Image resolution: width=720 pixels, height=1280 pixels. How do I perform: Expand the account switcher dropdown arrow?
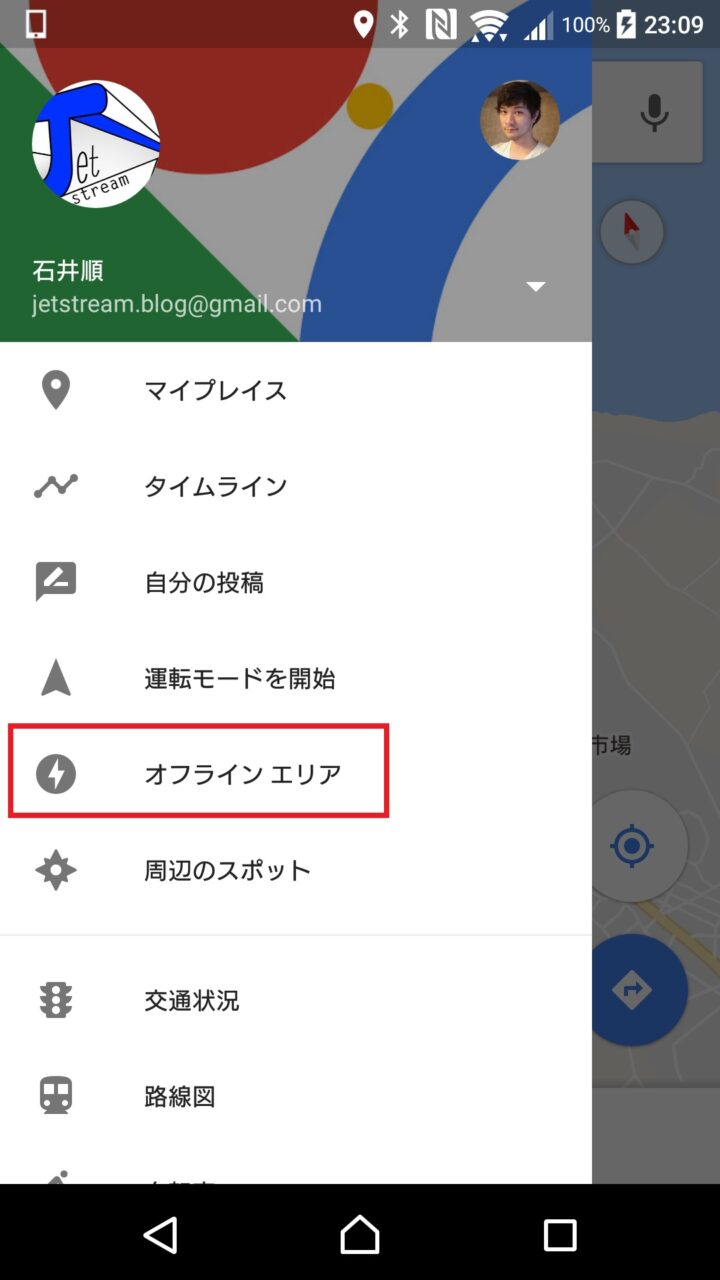[536, 287]
